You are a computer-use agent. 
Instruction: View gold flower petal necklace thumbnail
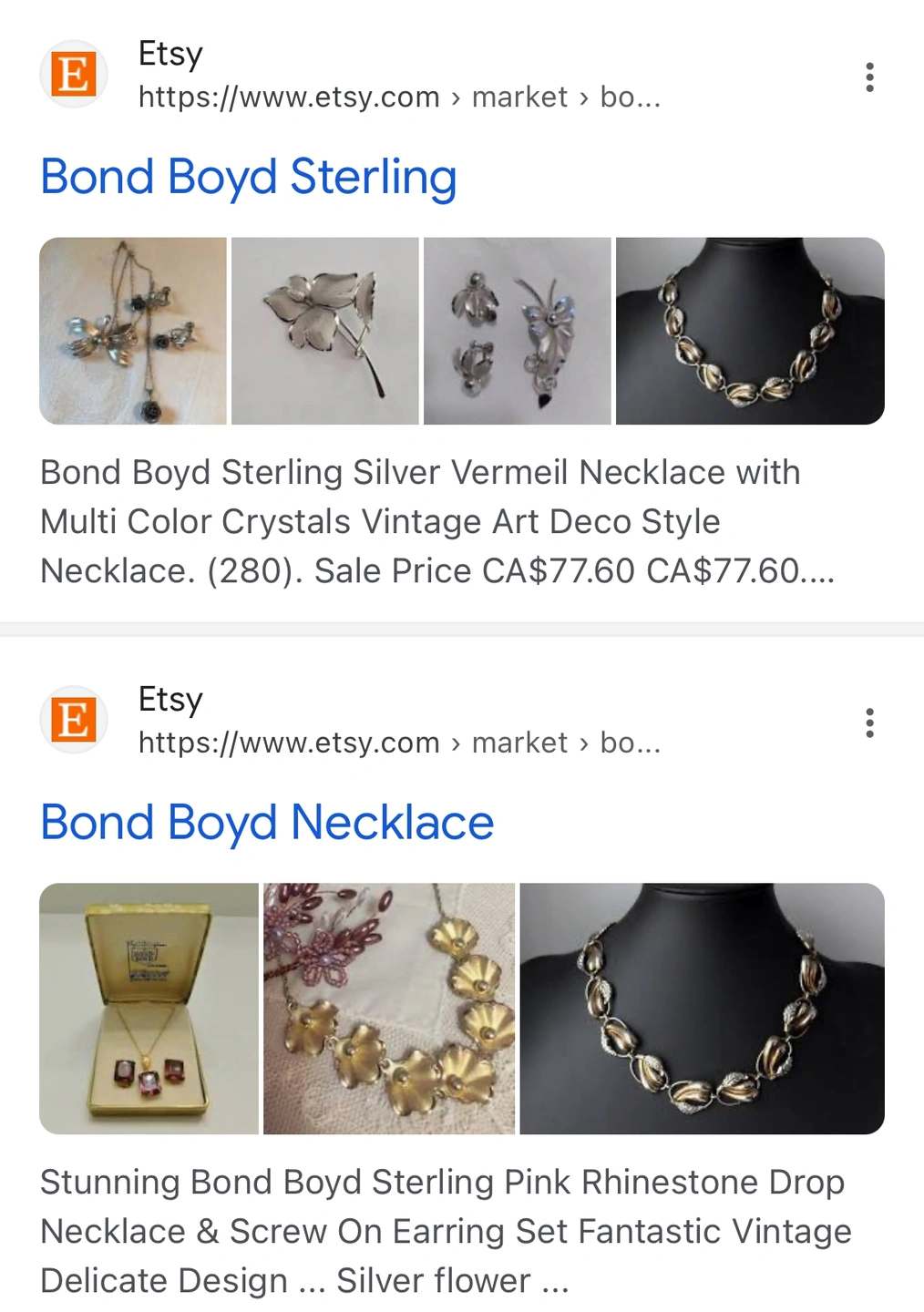pos(389,1009)
